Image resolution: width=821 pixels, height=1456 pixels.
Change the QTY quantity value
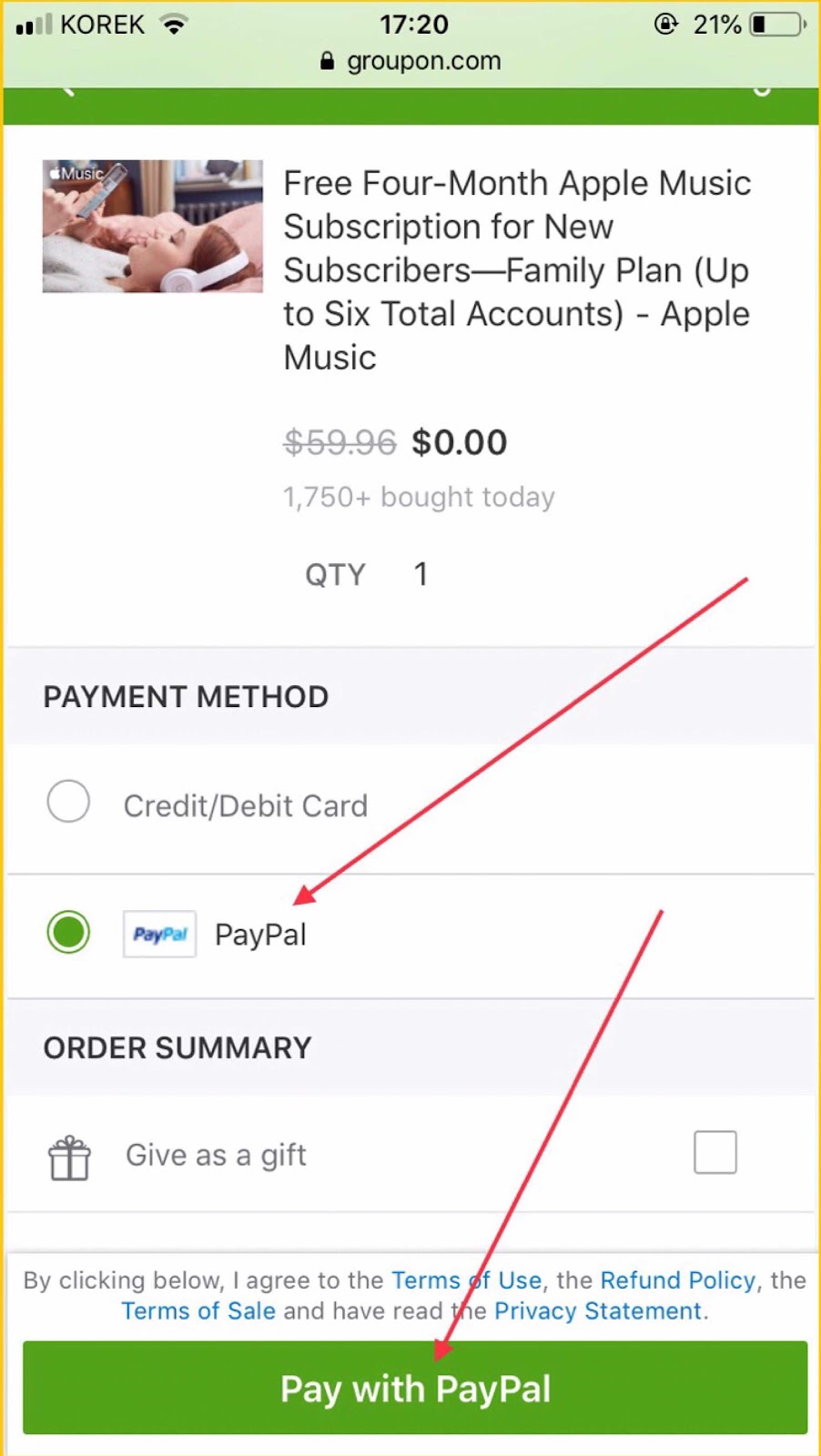tap(421, 574)
